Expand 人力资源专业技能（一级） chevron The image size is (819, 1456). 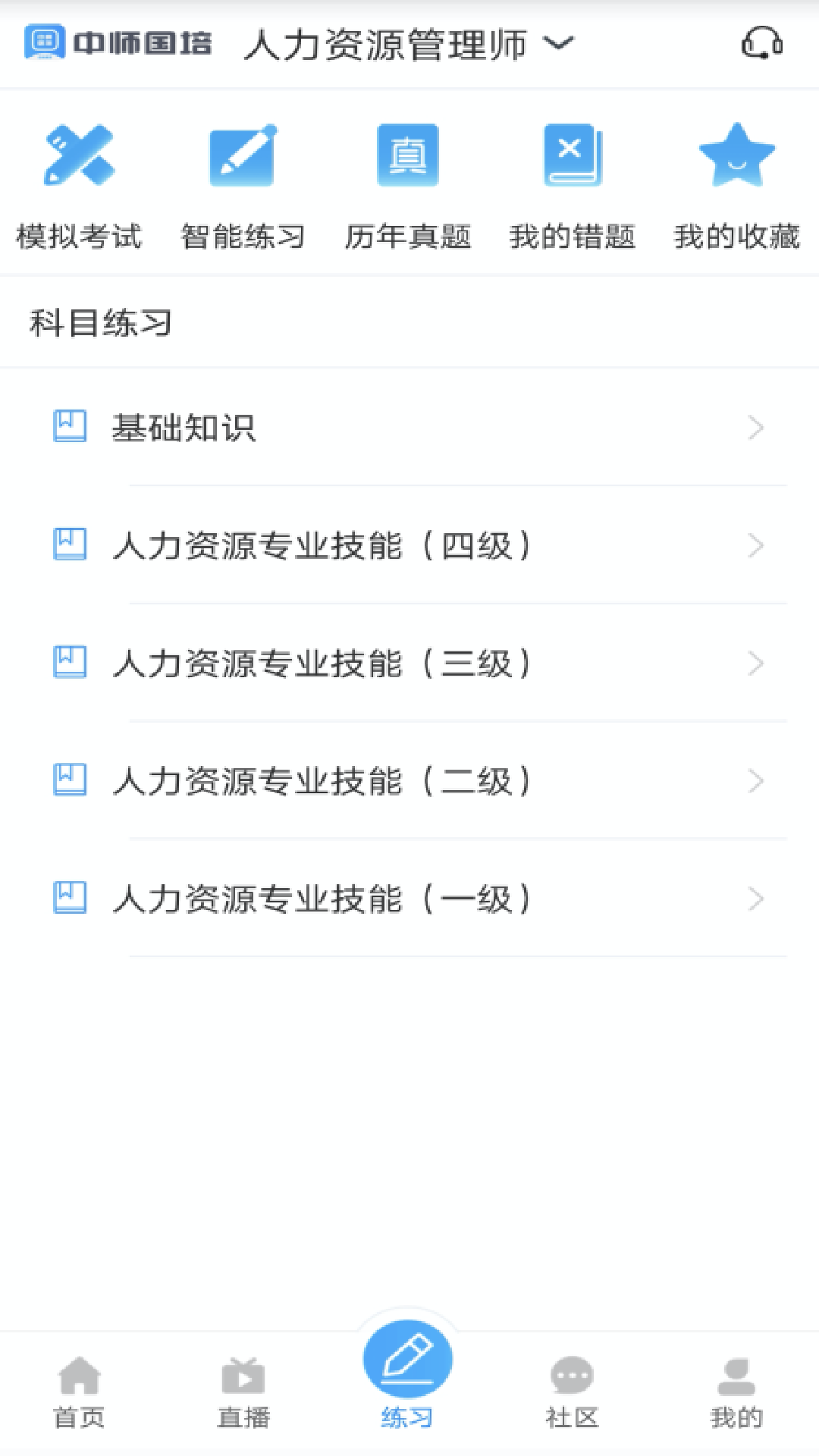click(756, 899)
